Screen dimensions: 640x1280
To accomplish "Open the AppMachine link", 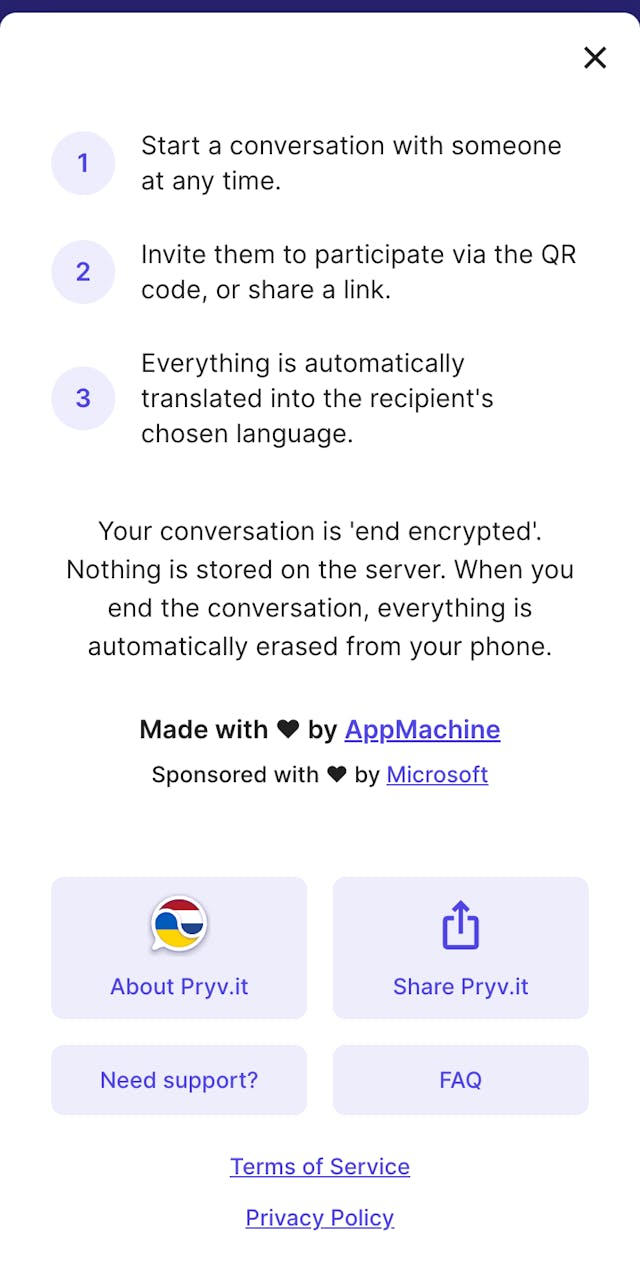I will [422, 730].
